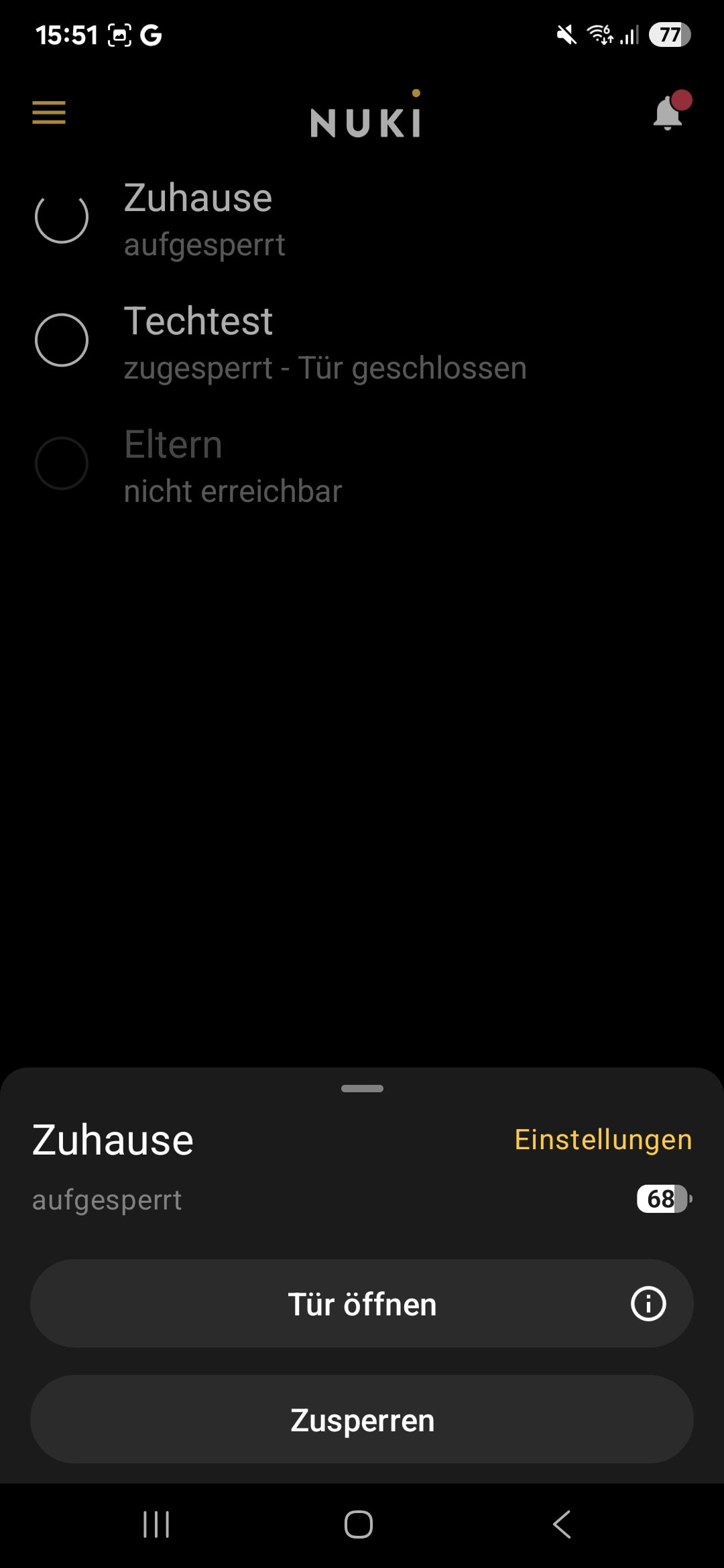This screenshot has width=724, height=1568.
Task: Select the Eltern lock row
Action: 362,466
